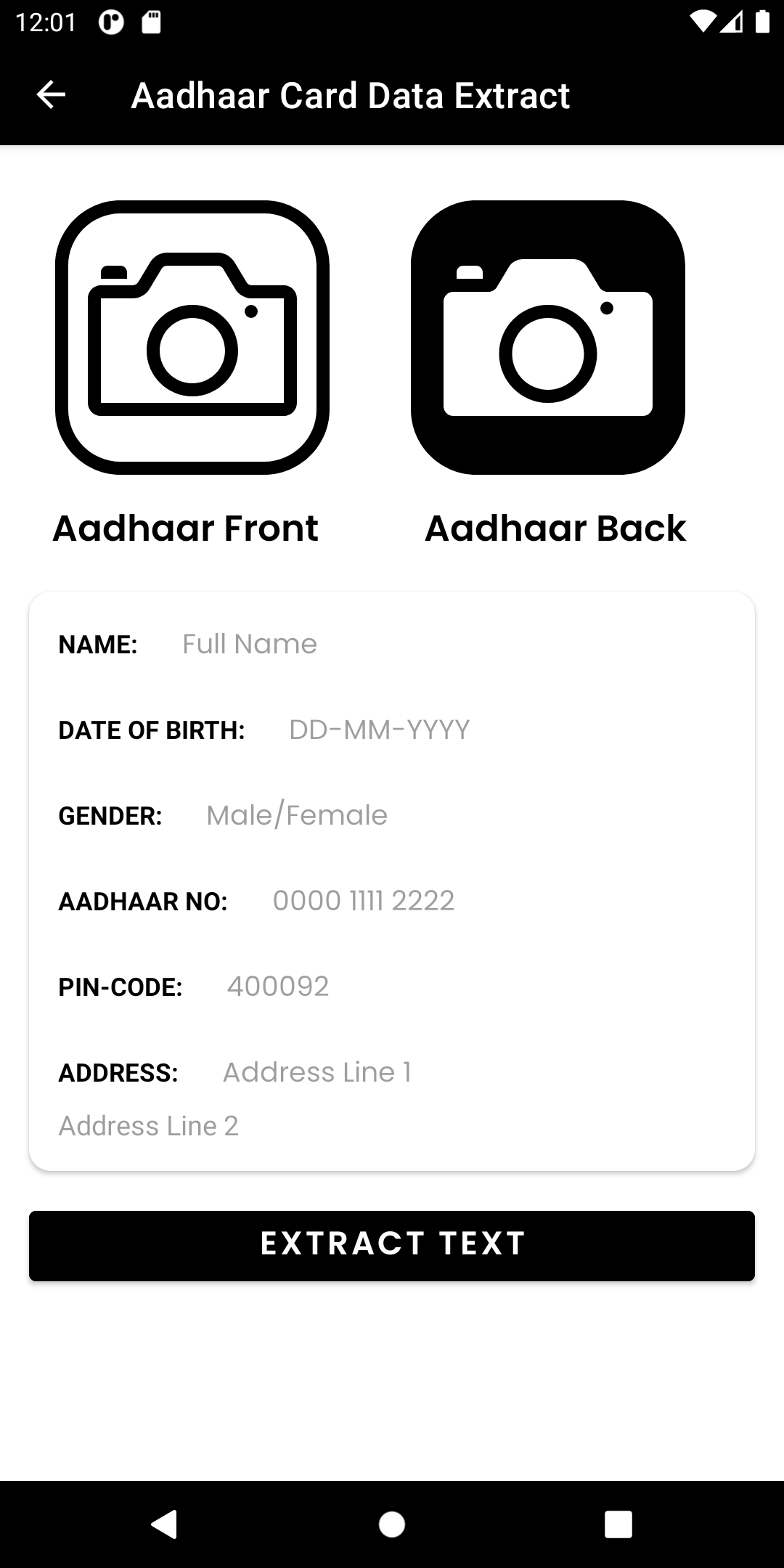
Task: Tap the Aadhaar Front label
Action: [185, 528]
